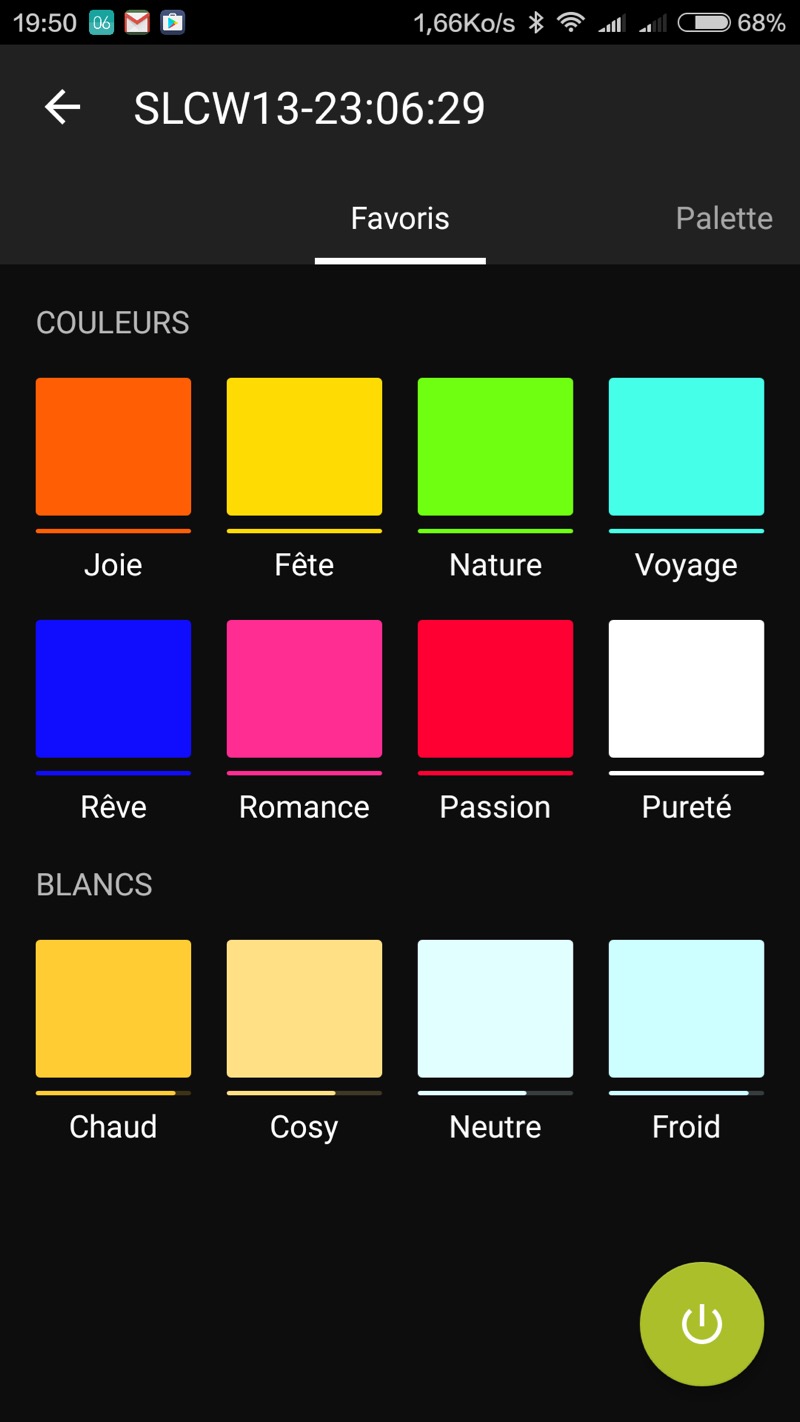Image resolution: width=800 pixels, height=1422 pixels.
Task: Go back using the arrow icon
Action: tap(62, 108)
